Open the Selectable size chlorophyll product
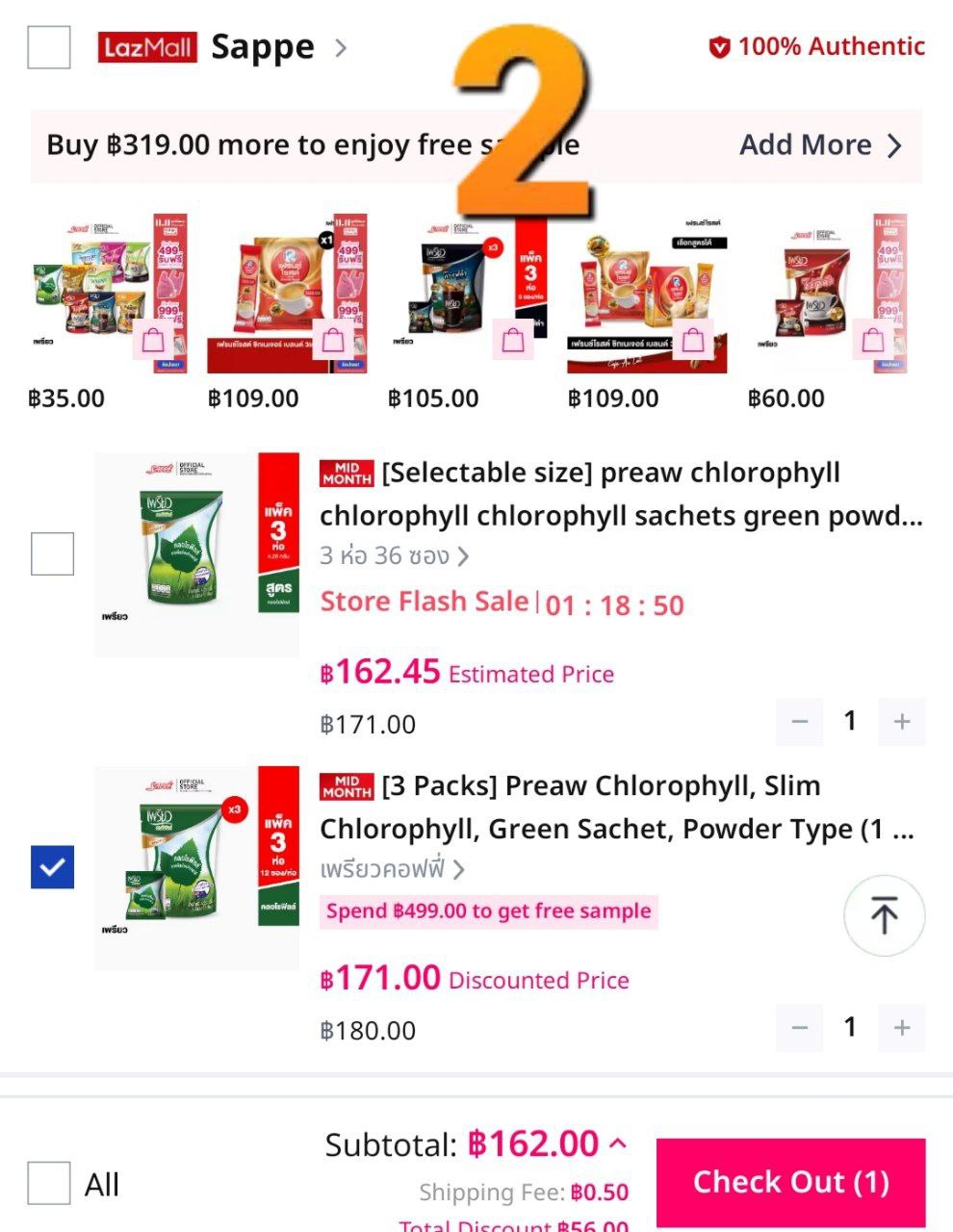The width and height of the screenshot is (953, 1232). click(x=621, y=494)
